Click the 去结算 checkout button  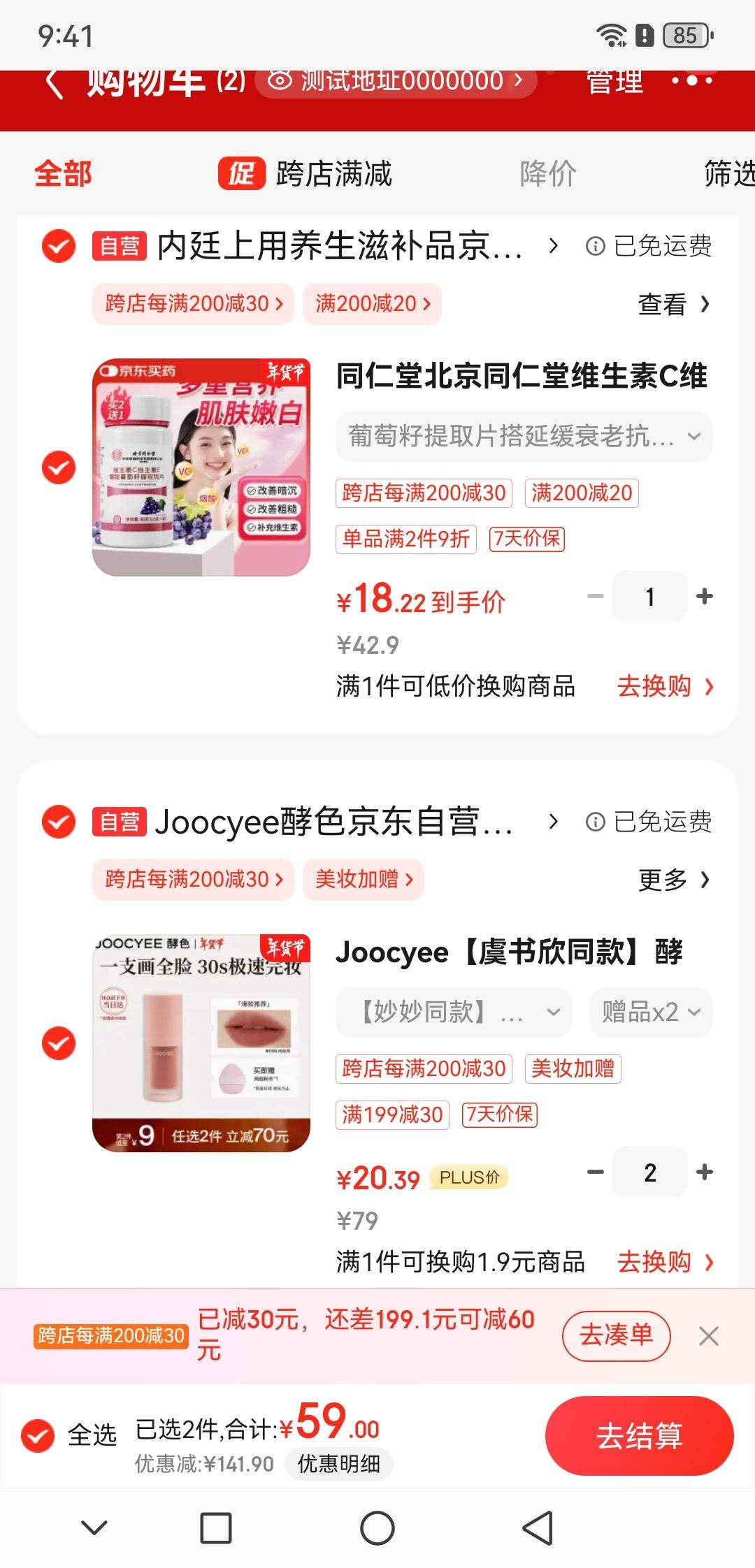640,1436
